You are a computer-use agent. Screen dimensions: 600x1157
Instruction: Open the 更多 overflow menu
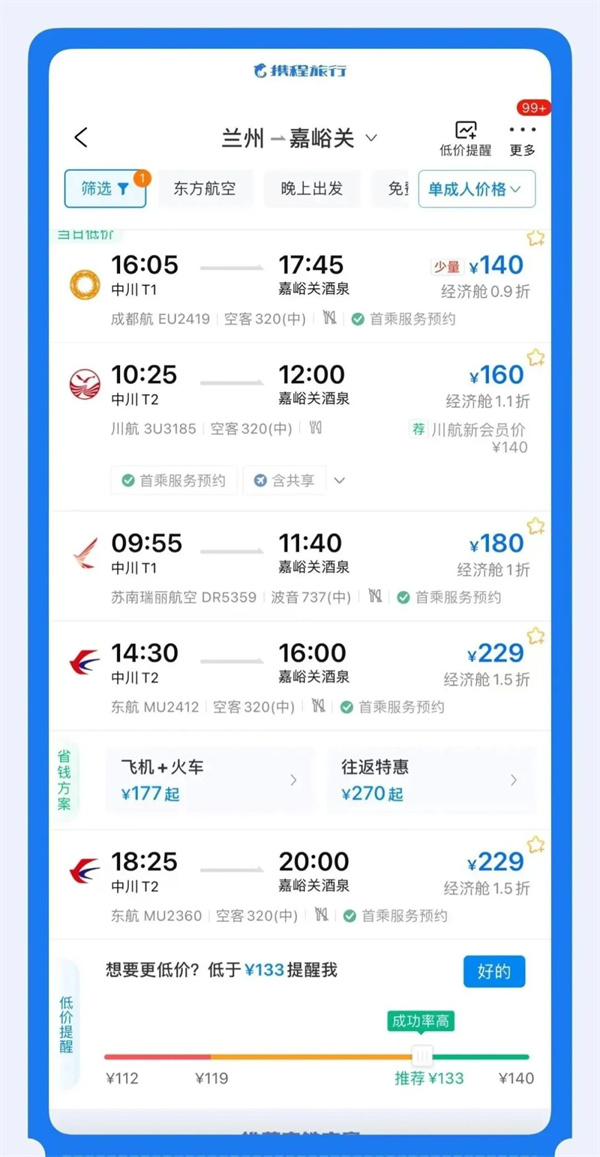(522, 138)
